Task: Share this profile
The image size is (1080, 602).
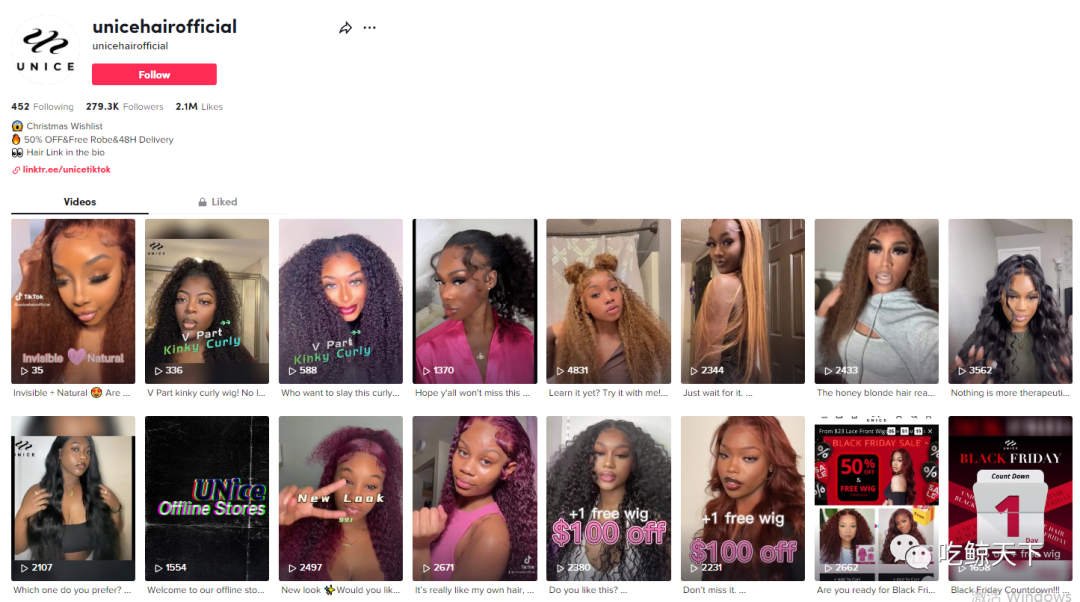Action: click(345, 28)
